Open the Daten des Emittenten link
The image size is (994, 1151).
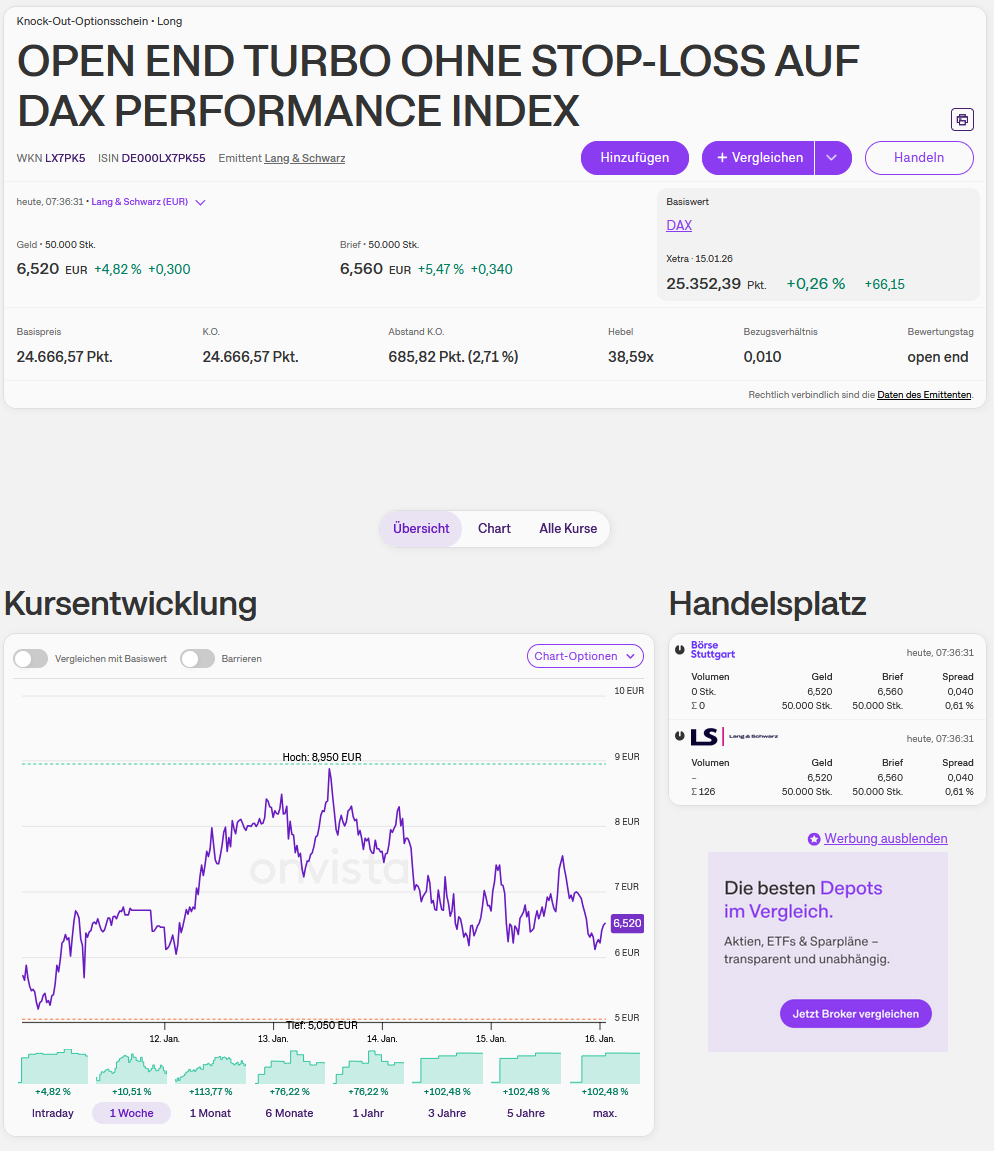pos(924,395)
